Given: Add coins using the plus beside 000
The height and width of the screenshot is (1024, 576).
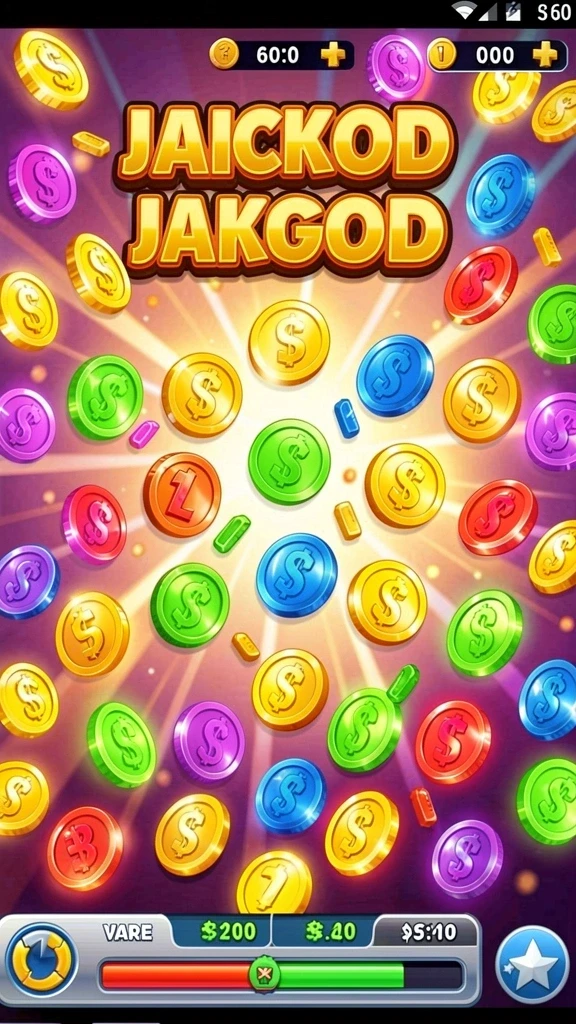Looking at the screenshot, I should (x=545, y=56).
